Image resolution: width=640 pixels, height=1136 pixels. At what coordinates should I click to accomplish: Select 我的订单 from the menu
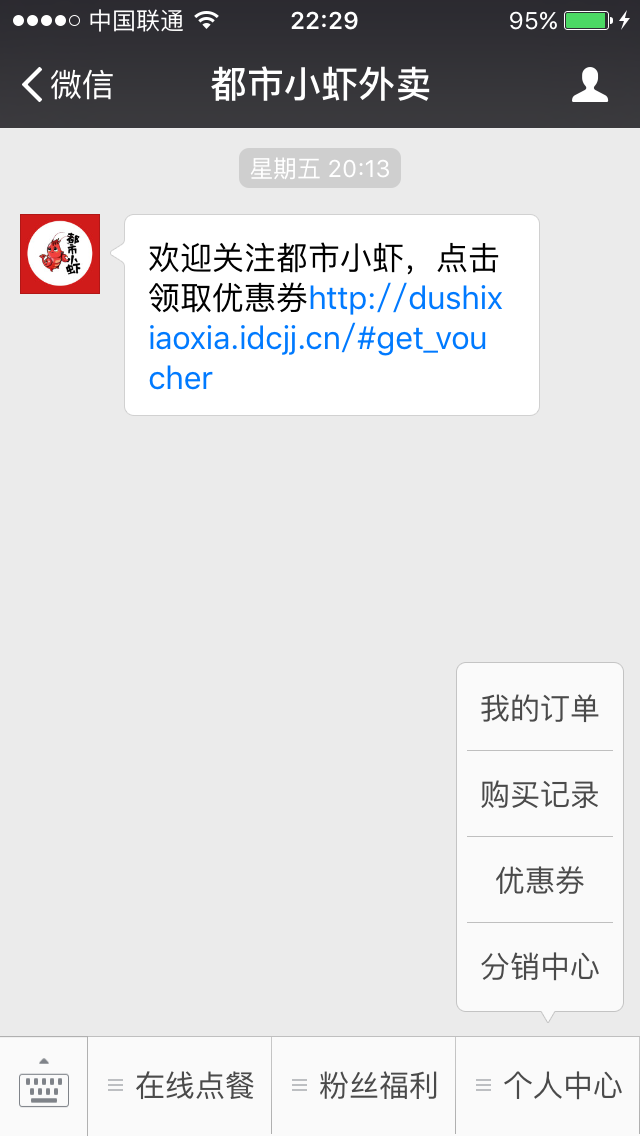pyautogui.click(x=540, y=708)
